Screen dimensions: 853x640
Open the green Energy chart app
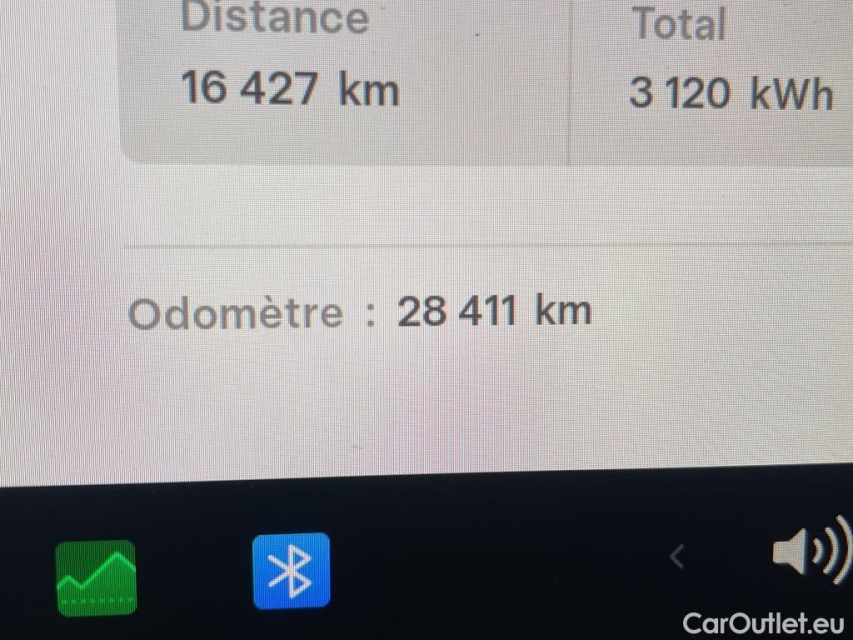pyautogui.click(x=96, y=577)
